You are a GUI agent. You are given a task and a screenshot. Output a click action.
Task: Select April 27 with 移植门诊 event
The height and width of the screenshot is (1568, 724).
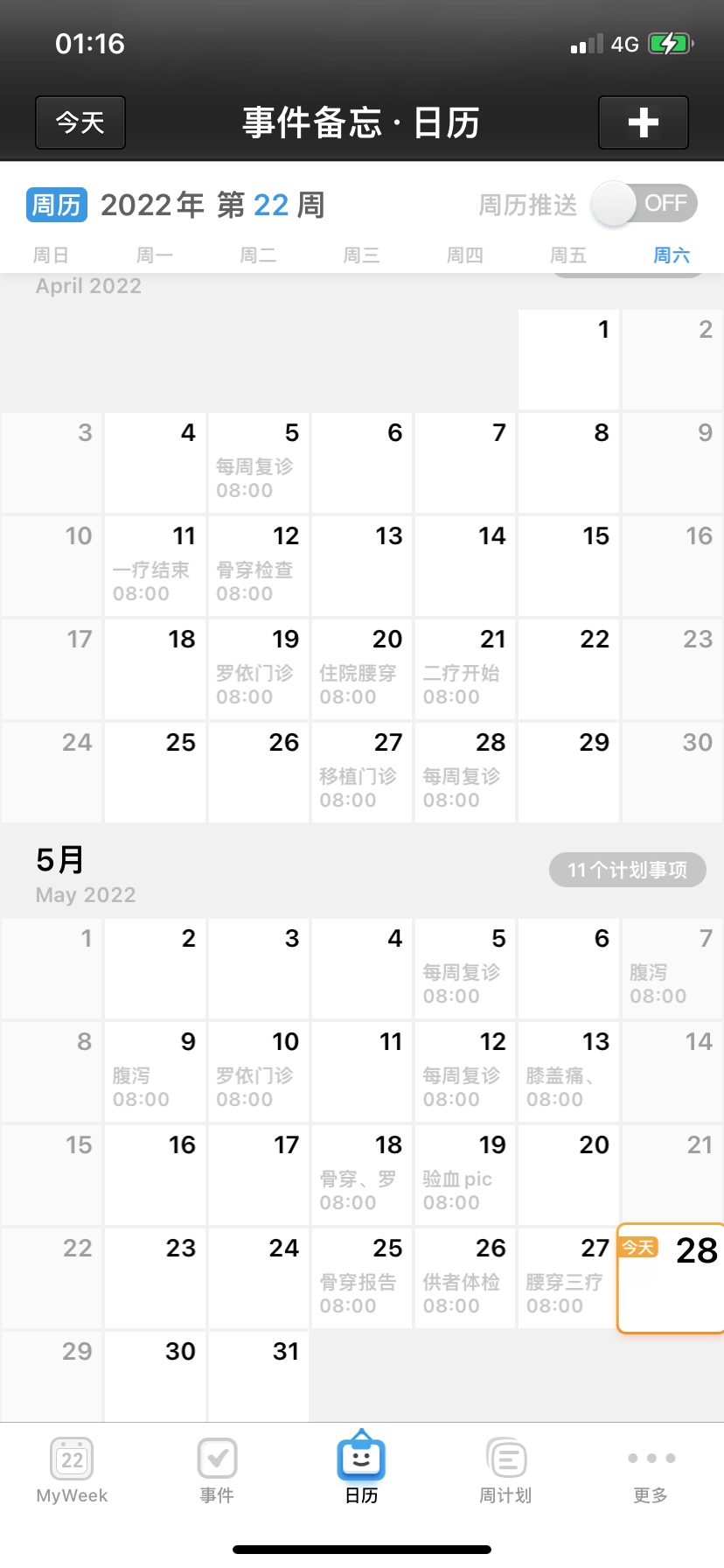(361, 772)
